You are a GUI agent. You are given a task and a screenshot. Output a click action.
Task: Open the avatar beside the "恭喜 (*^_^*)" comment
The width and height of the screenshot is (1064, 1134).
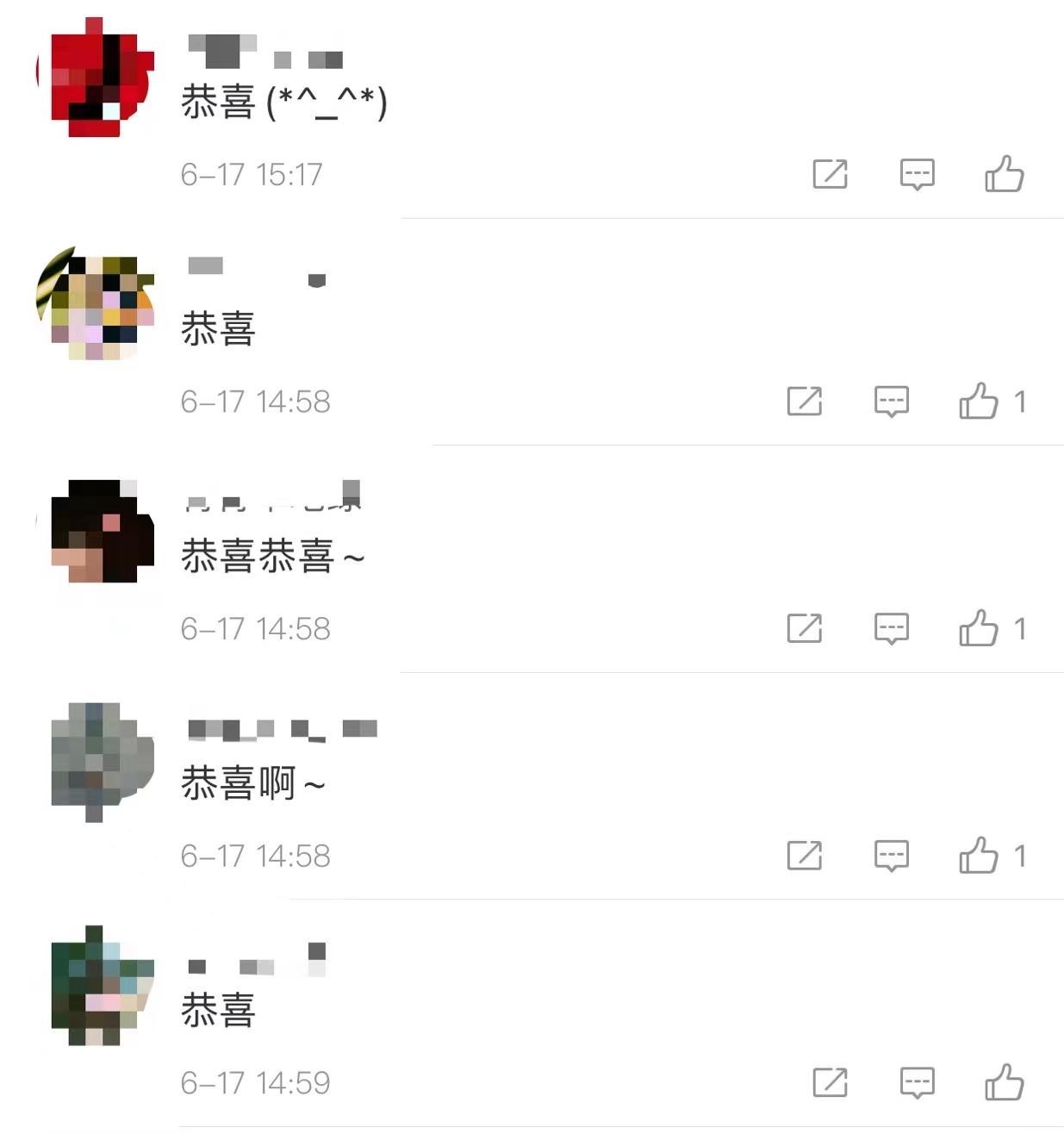pyautogui.click(x=96, y=77)
